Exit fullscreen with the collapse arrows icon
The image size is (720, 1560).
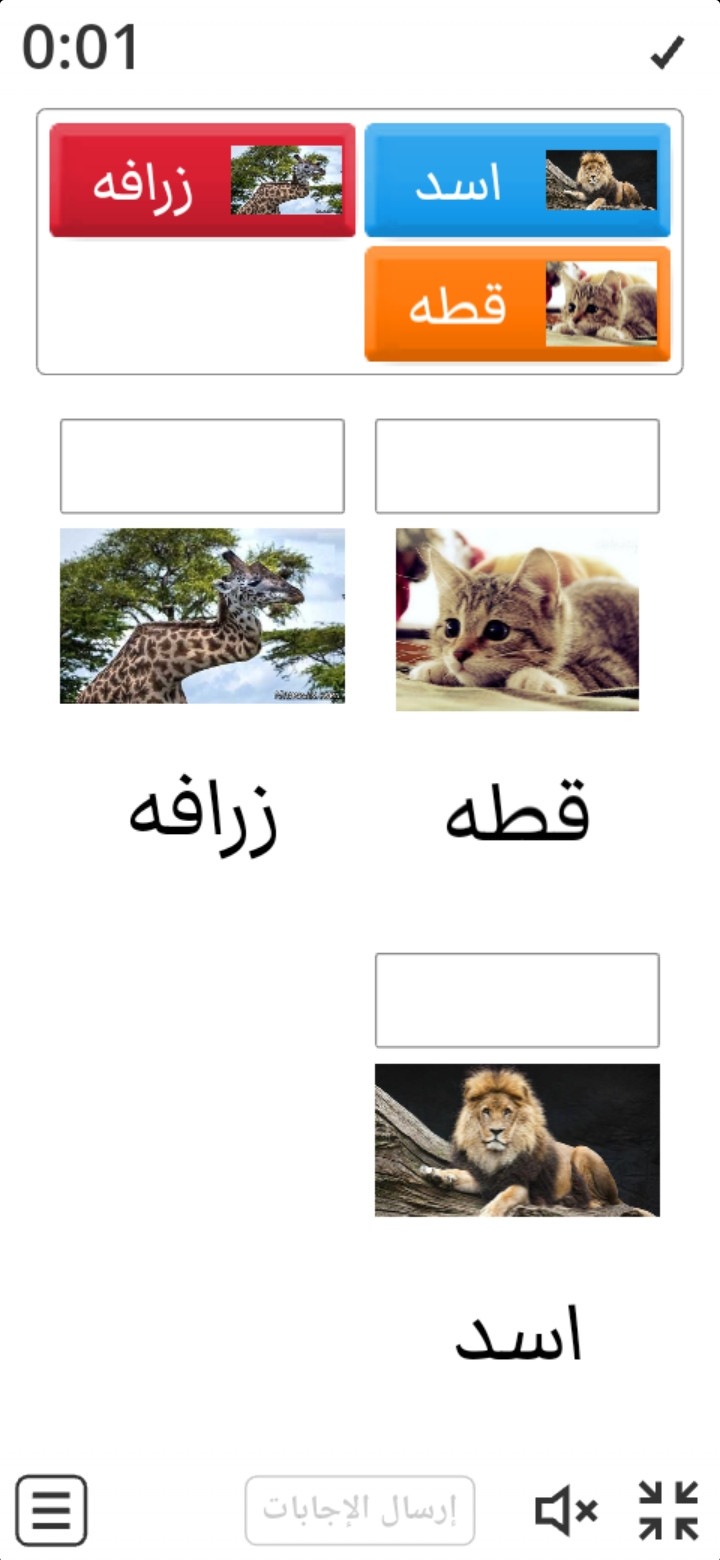click(x=668, y=1510)
